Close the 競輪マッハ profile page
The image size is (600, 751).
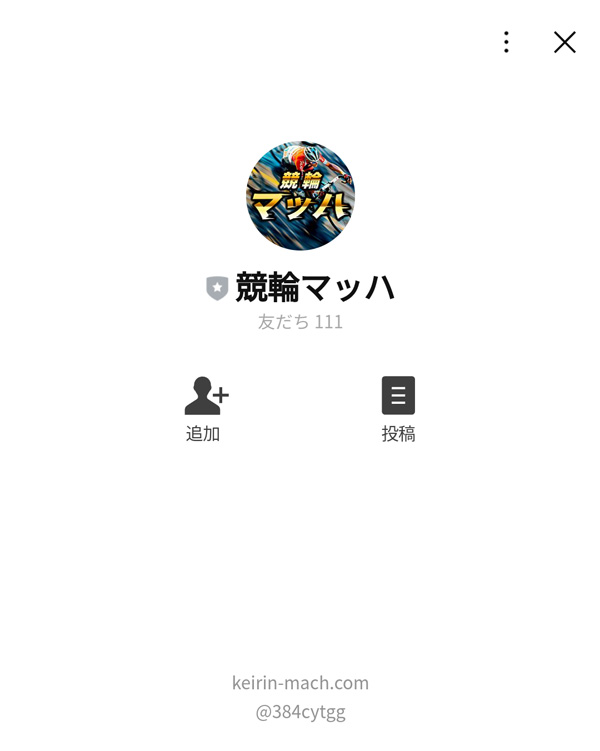(x=564, y=42)
